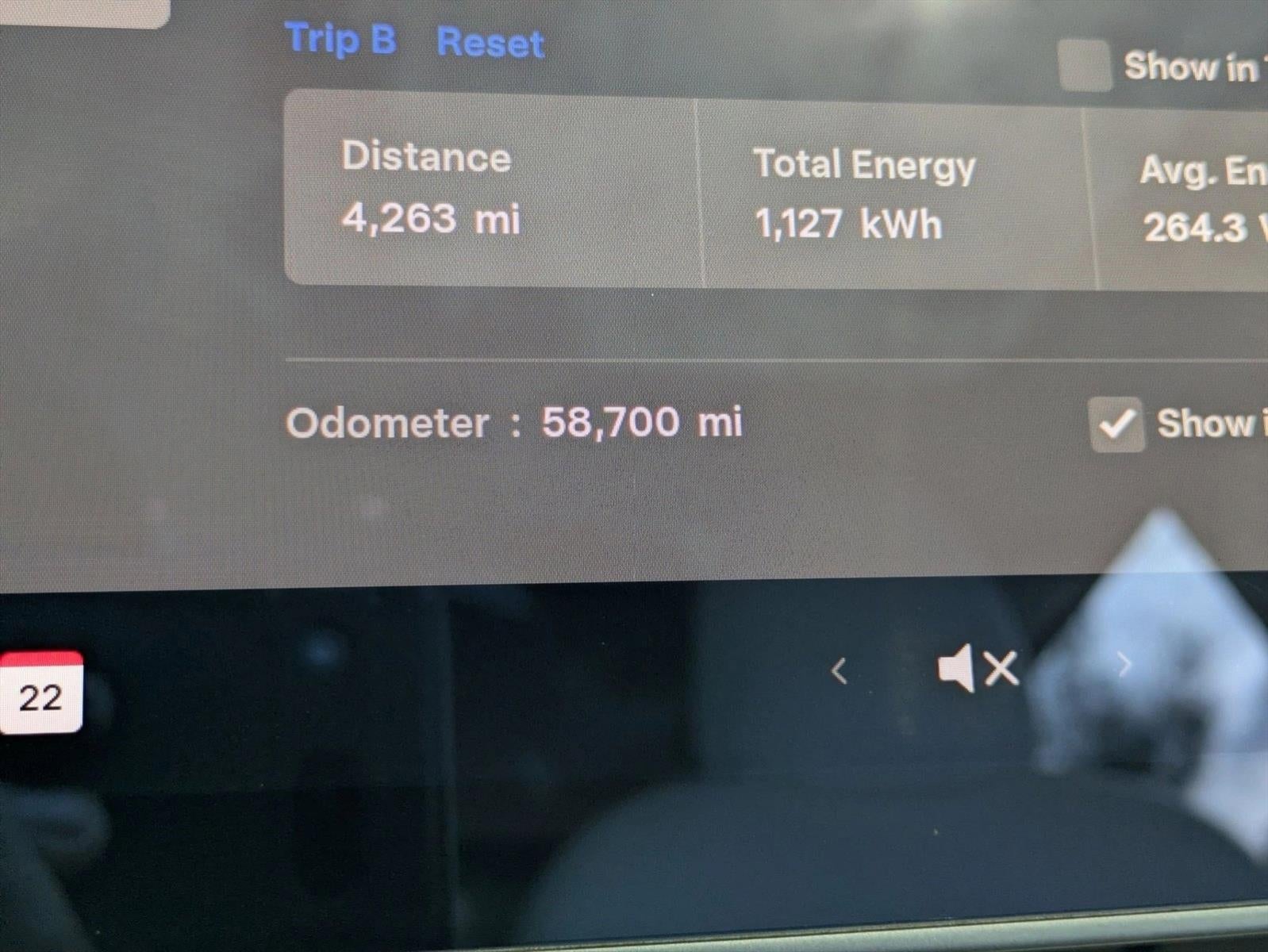Tap the muted speaker volume icon
This screenshot has height=952, width=1268.
tap(977, 669)
